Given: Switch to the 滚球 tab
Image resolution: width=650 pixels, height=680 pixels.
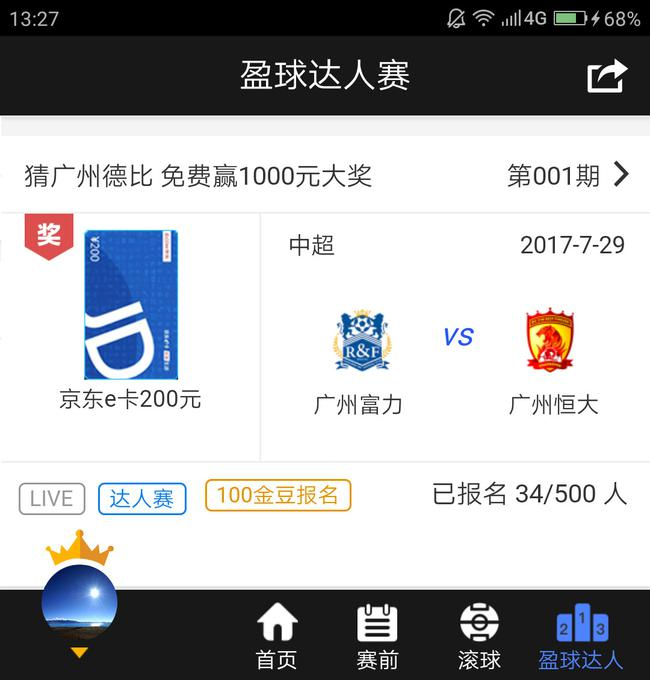Looking at the screenshot, I should (479, 636).
